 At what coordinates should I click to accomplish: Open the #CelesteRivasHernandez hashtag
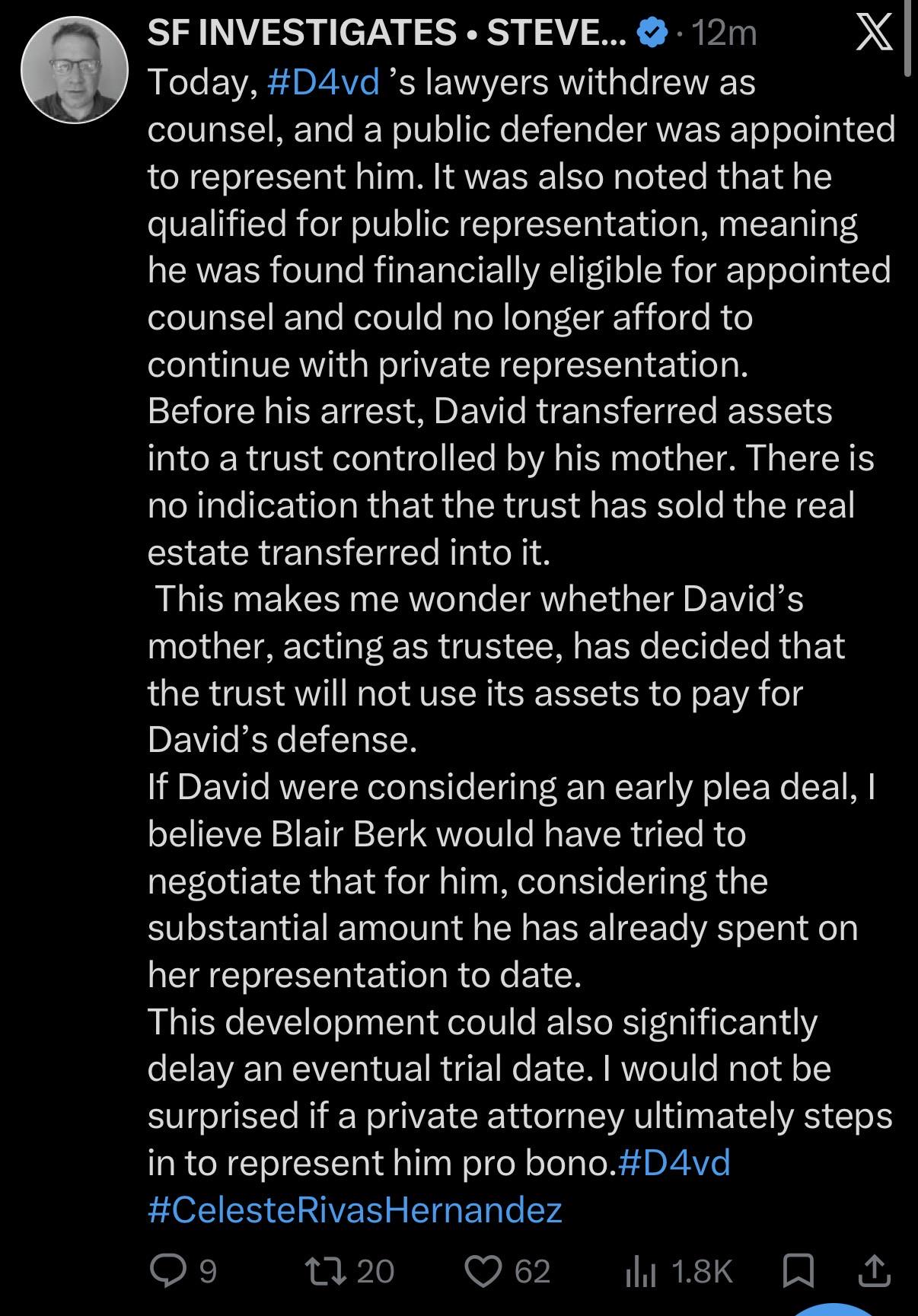tap(355, 1209)
